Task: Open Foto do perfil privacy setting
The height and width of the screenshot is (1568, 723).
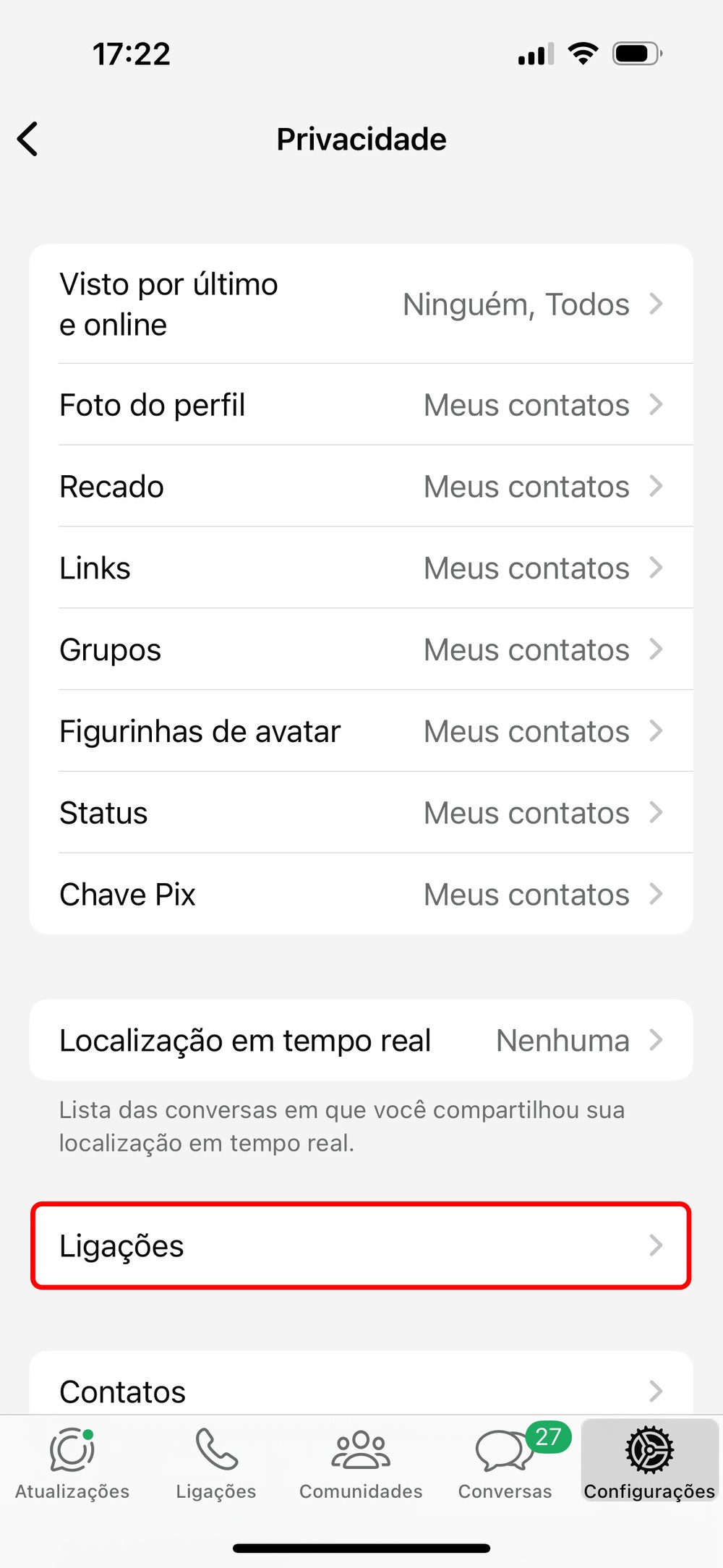Action: (361, 405)
